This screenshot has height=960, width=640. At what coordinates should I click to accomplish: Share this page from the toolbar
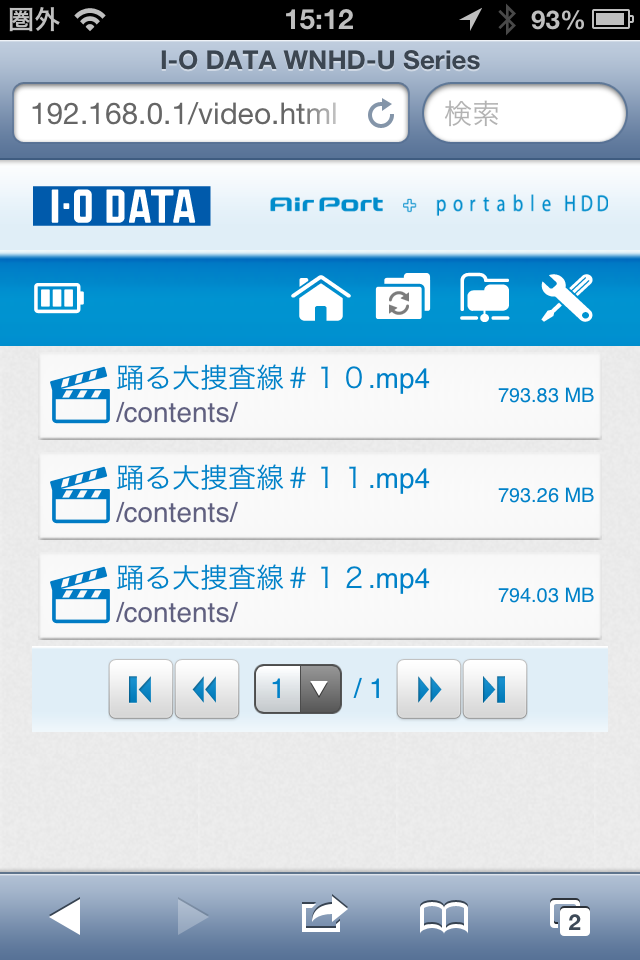(x=323, y=916)
